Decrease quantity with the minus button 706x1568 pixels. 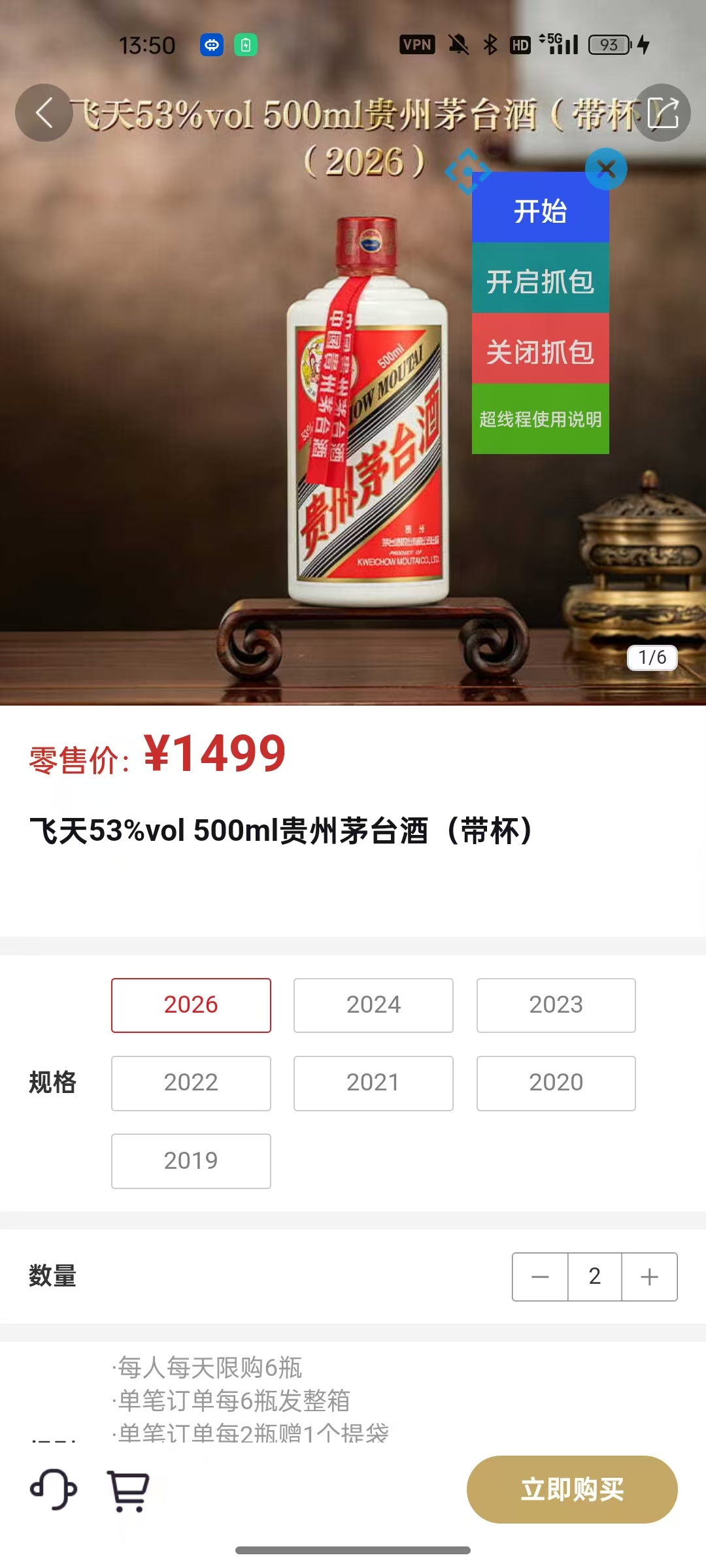point(540,1277)
